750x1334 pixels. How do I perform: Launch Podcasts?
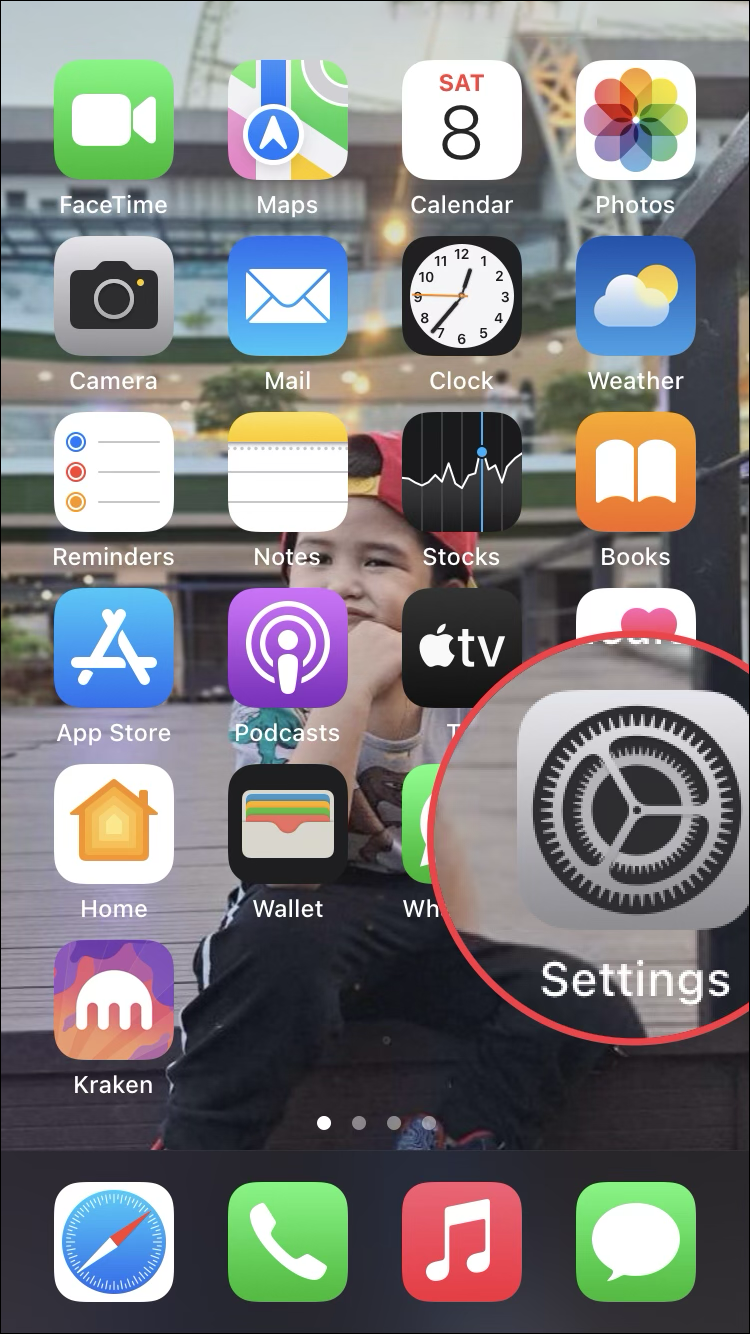(288, 648)
